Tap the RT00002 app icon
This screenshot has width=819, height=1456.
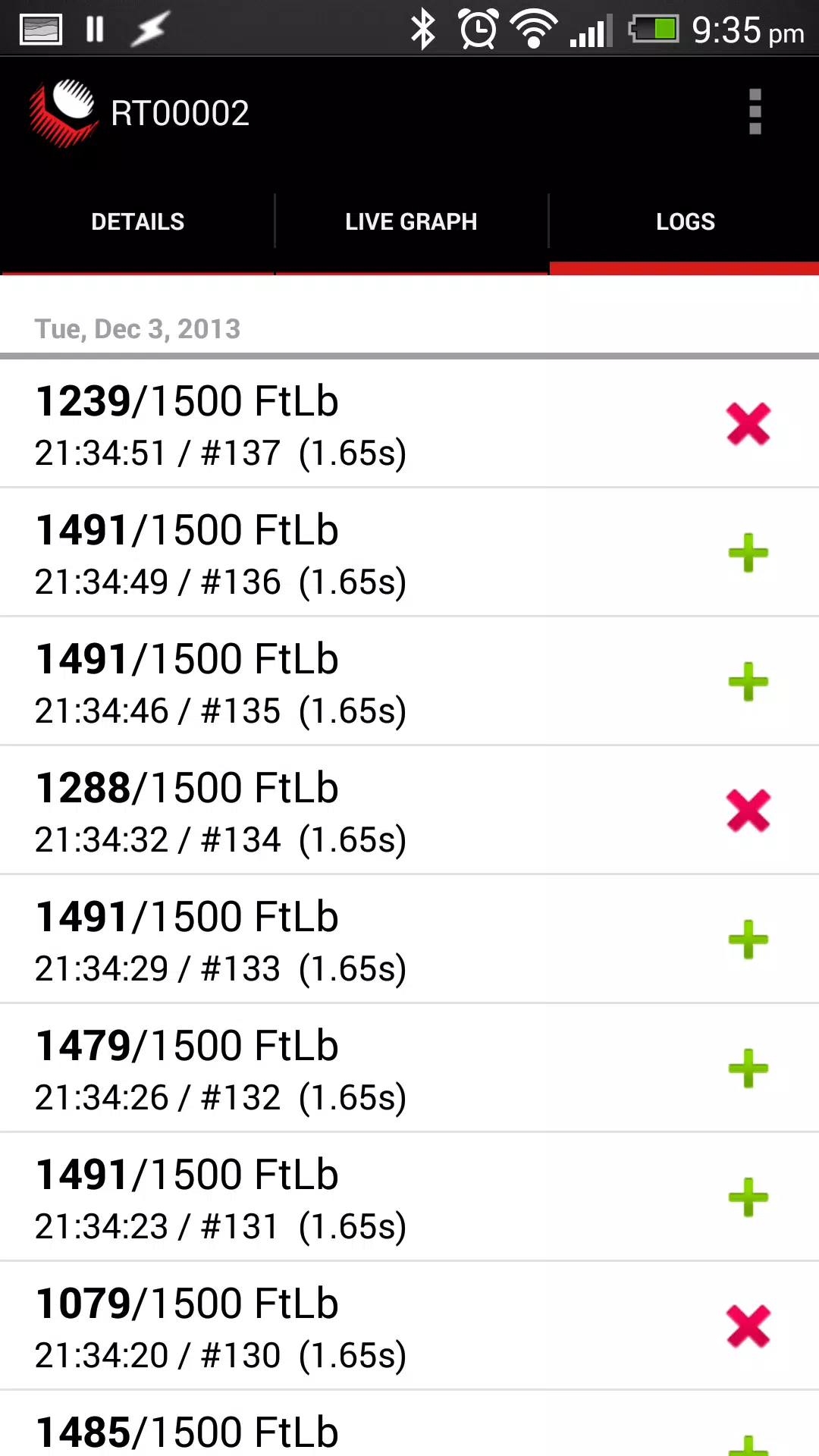tap(64, 113)
